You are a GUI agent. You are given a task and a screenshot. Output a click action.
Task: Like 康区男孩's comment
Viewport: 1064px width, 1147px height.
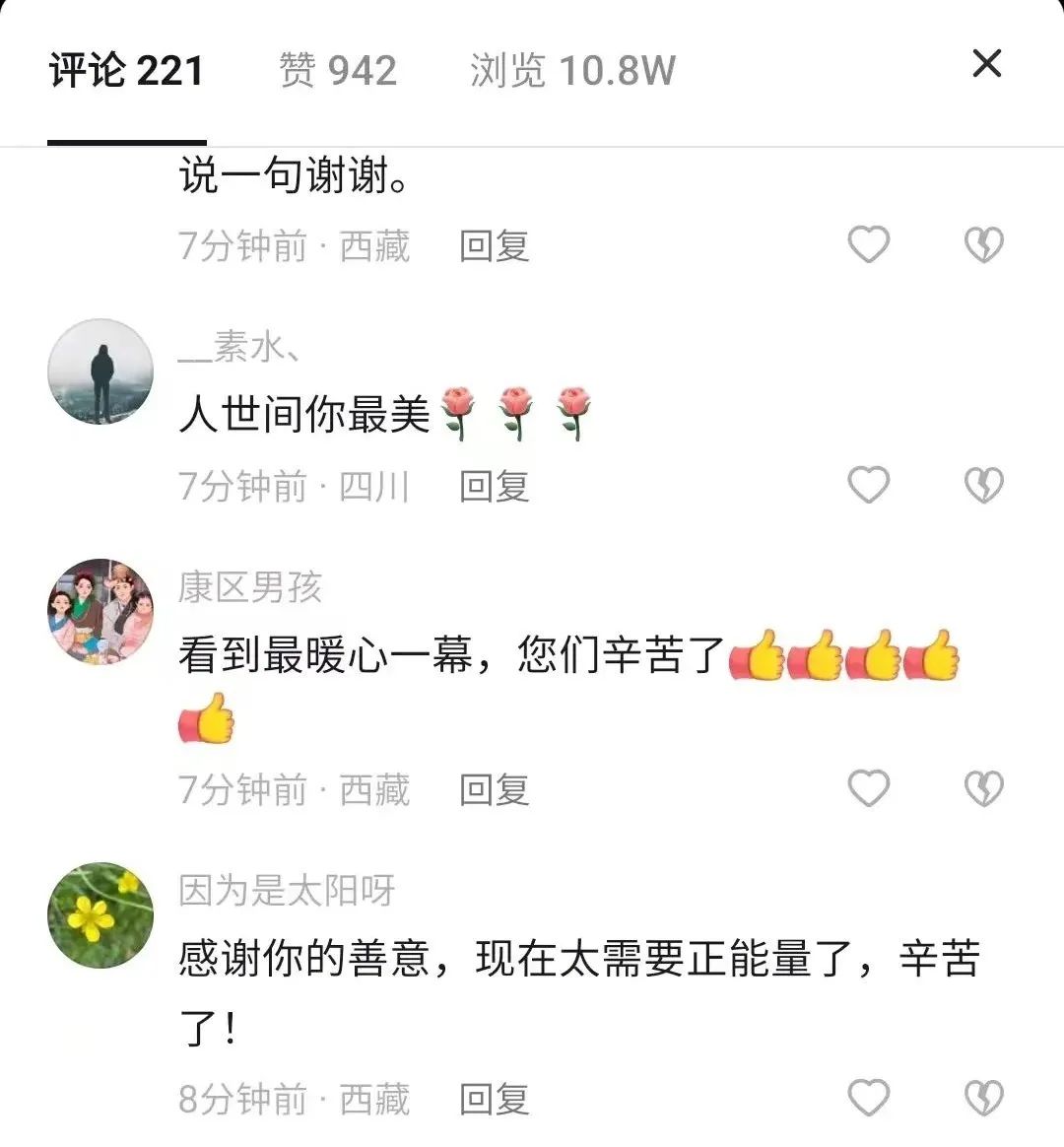point(869,789)
